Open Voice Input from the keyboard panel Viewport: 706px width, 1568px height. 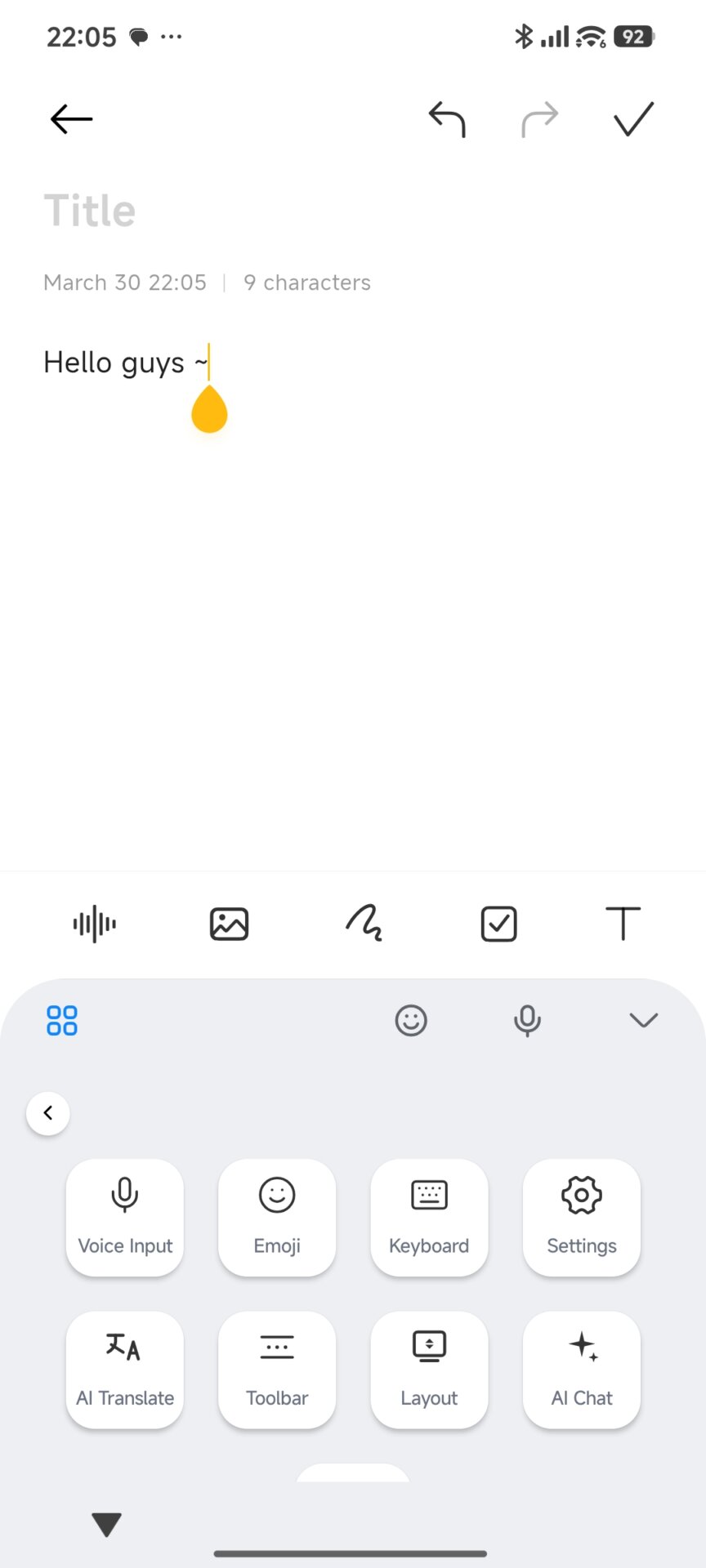tap(124, 1218)
